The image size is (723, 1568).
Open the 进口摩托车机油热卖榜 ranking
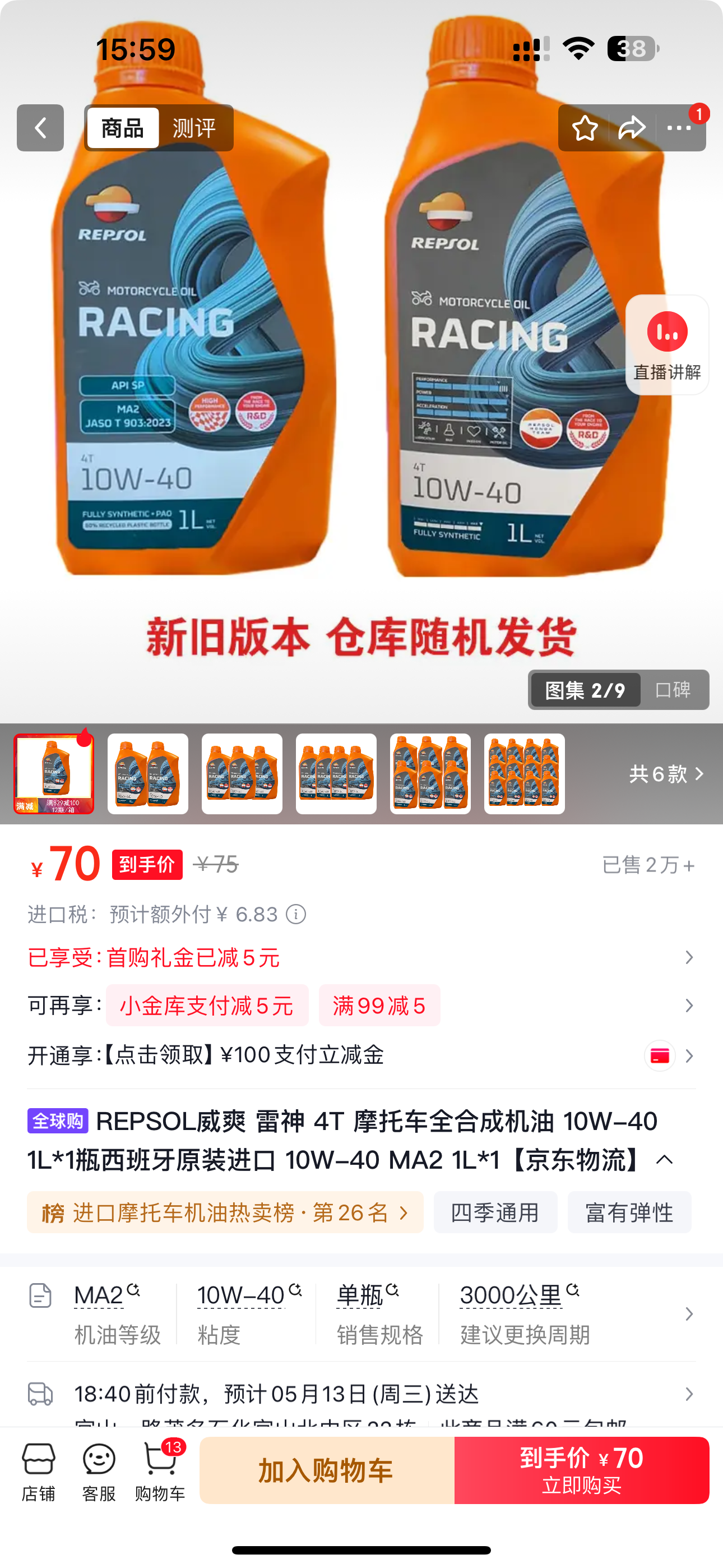coord(225,1212)
